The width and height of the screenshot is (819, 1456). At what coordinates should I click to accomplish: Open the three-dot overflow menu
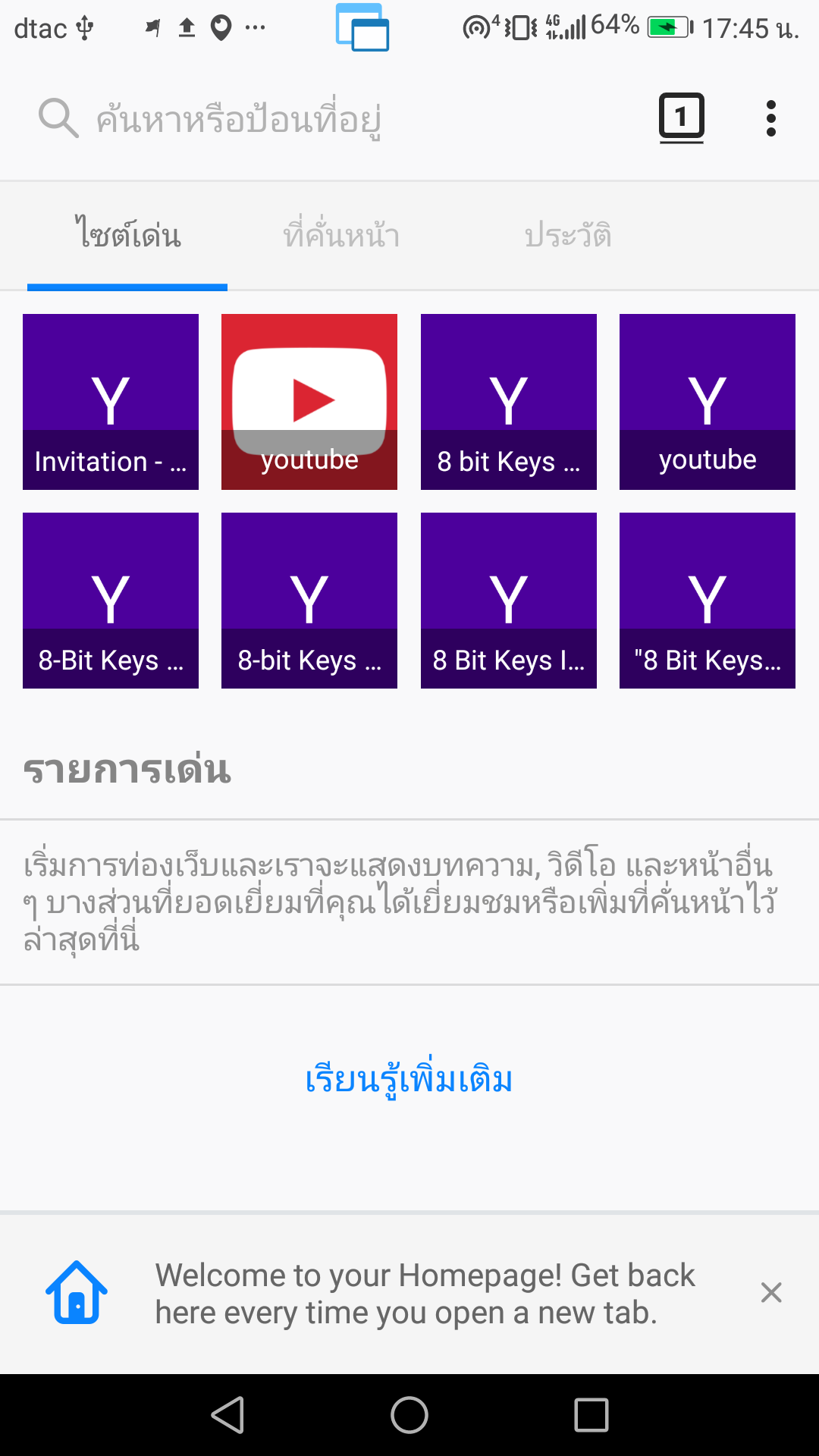point(770,118)
